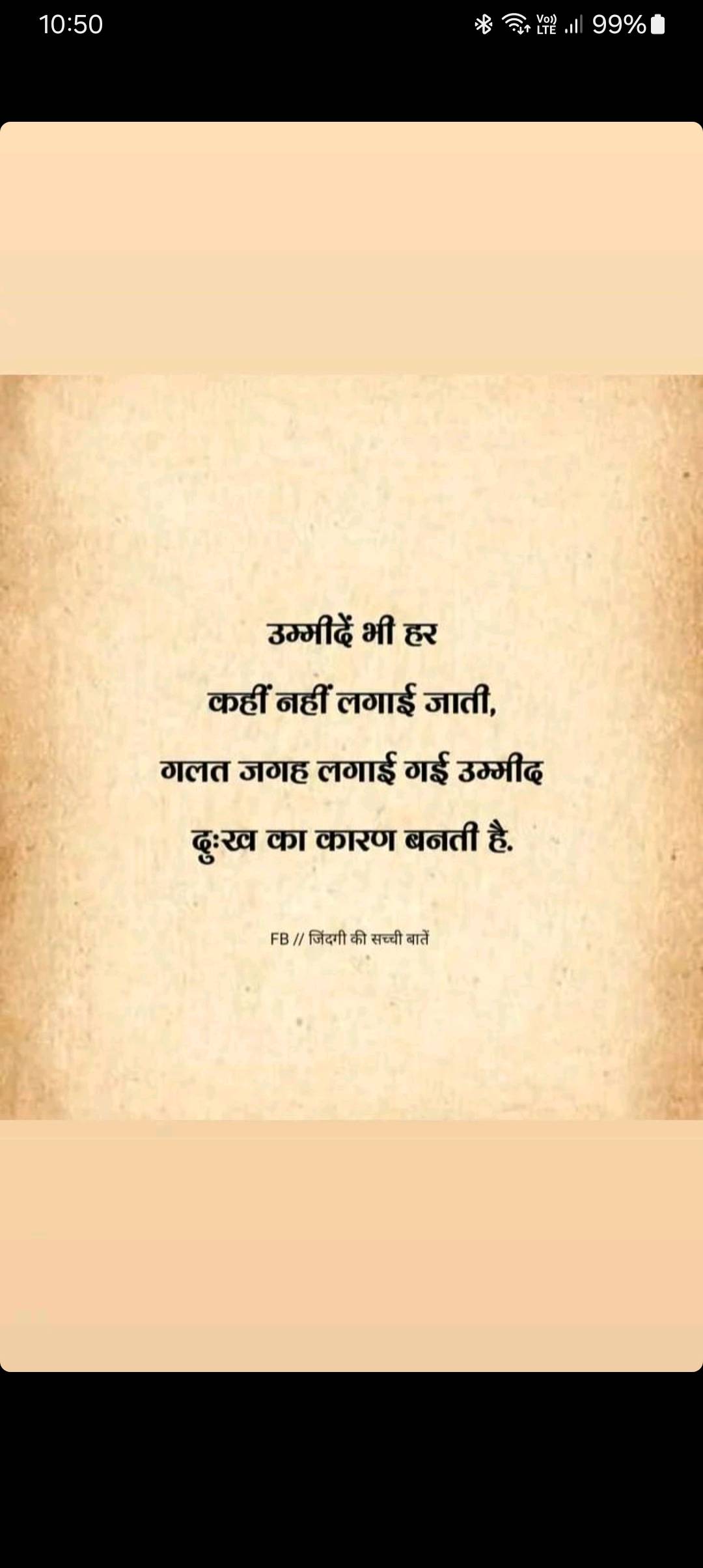Tap the Hindi quote image in the viewer
The height and width of the screenshot is (1568, 703).
[351, 746]
